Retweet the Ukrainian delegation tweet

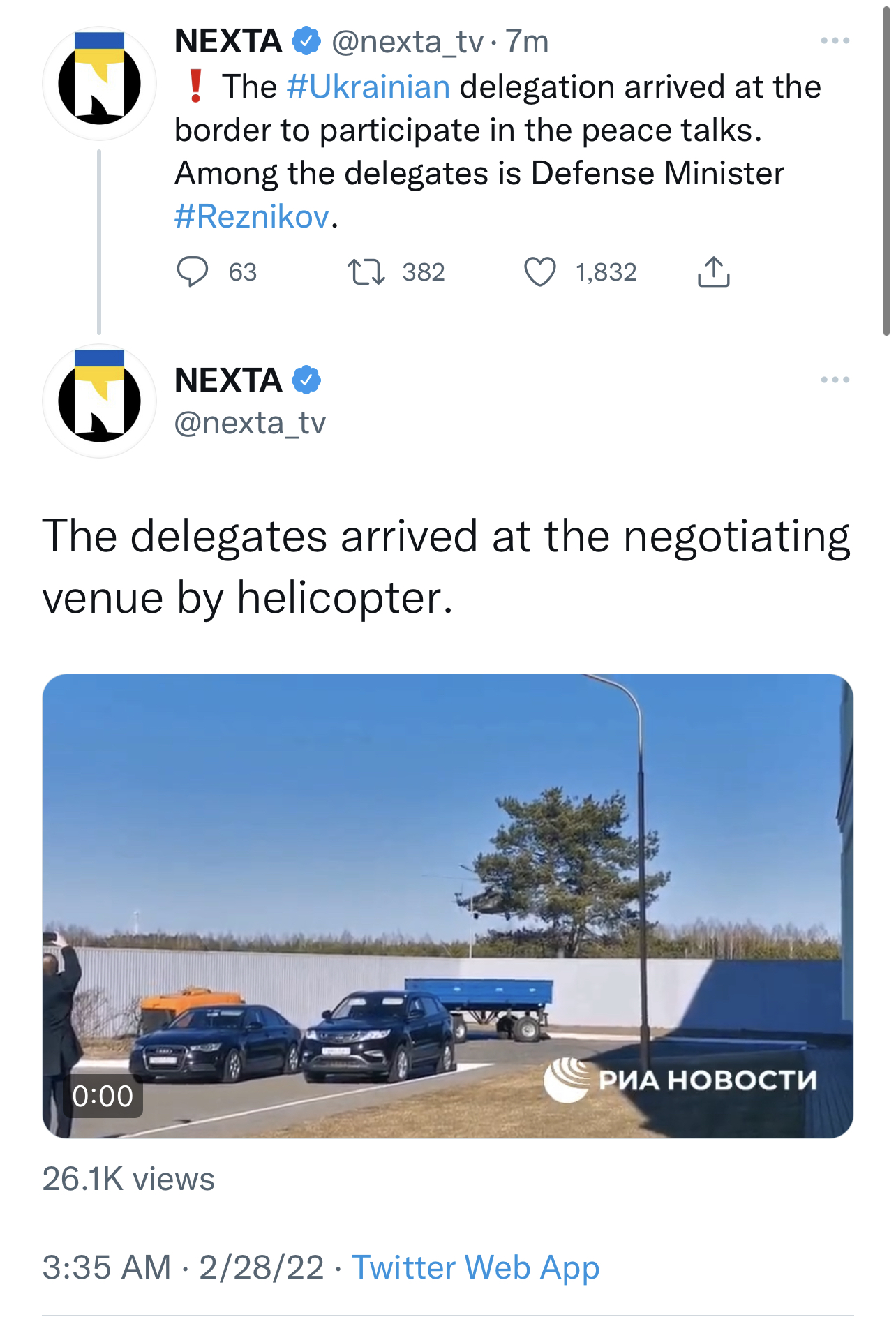coord(366,272)
